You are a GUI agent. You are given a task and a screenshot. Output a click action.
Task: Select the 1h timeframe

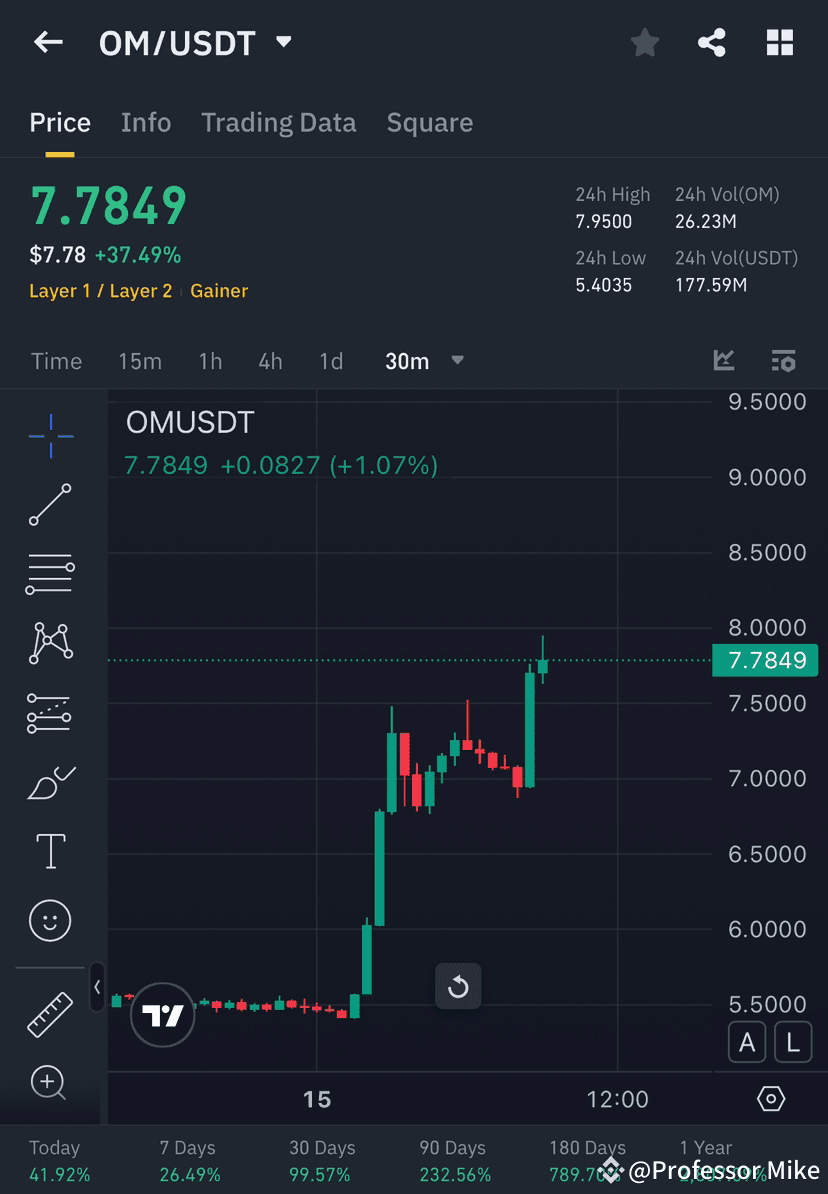(210, 361)
